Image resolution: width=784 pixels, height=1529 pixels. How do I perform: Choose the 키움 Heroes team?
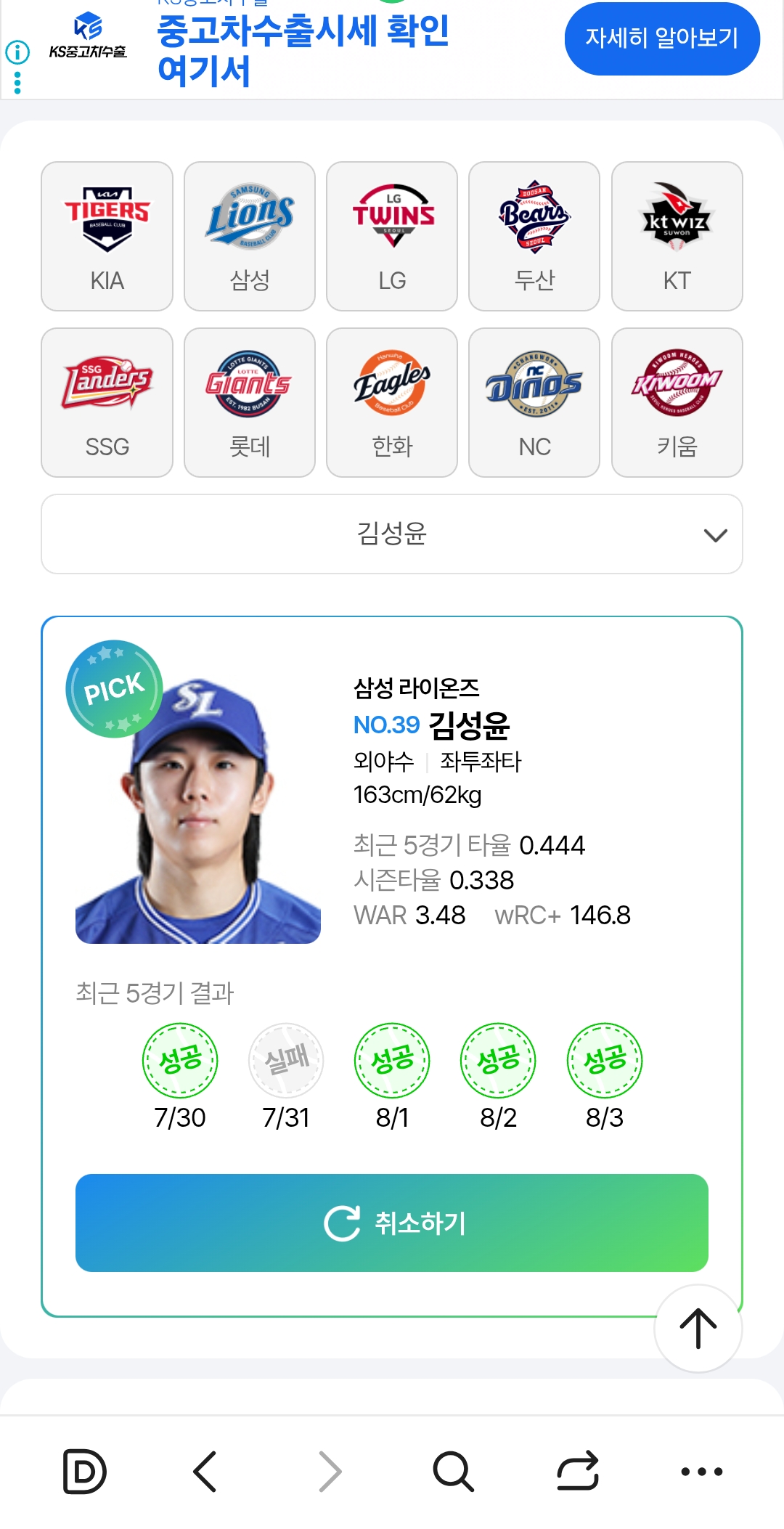(x=677, y=402)
